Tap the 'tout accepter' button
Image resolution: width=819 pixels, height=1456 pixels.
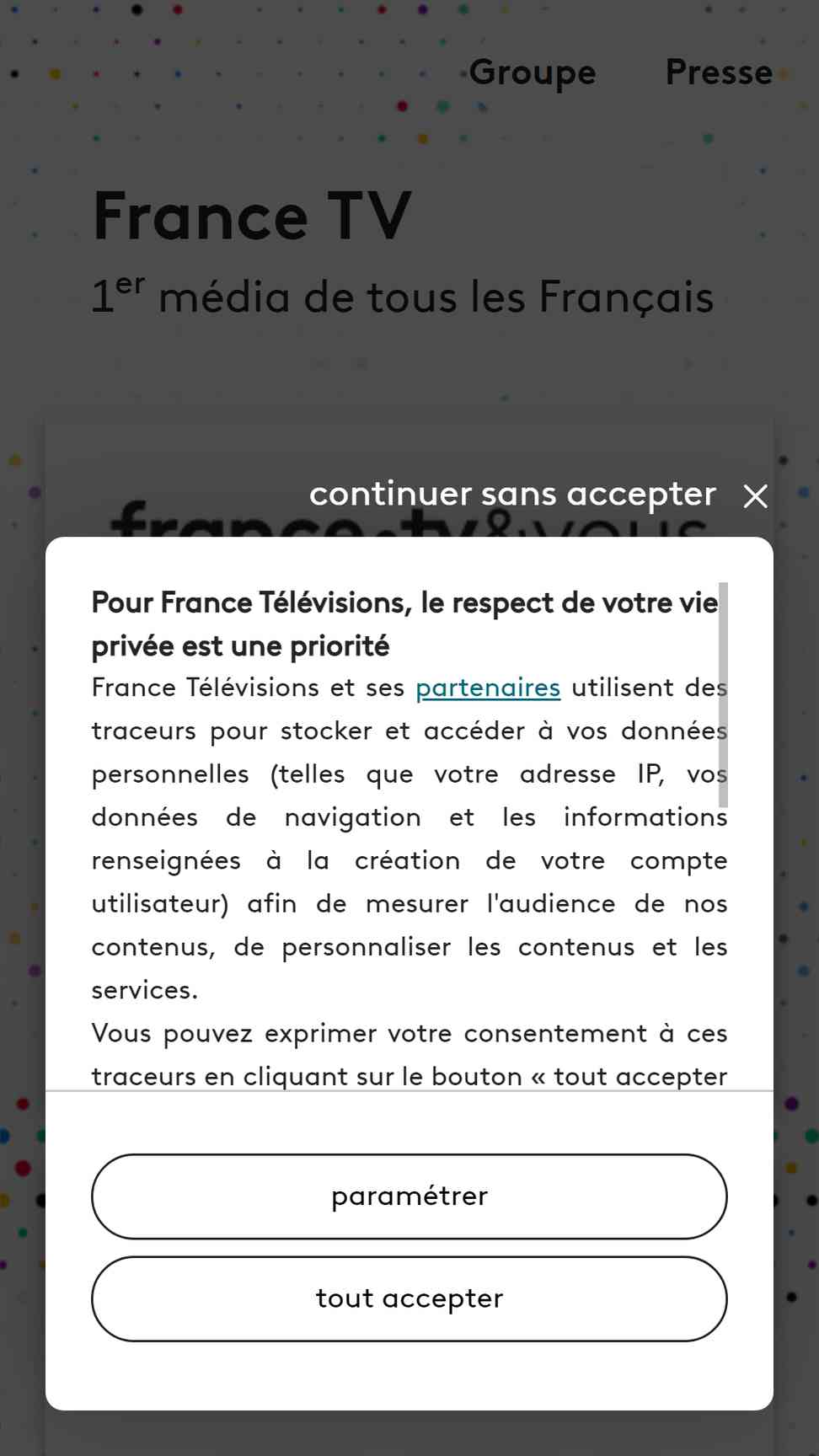(409, 1298)
